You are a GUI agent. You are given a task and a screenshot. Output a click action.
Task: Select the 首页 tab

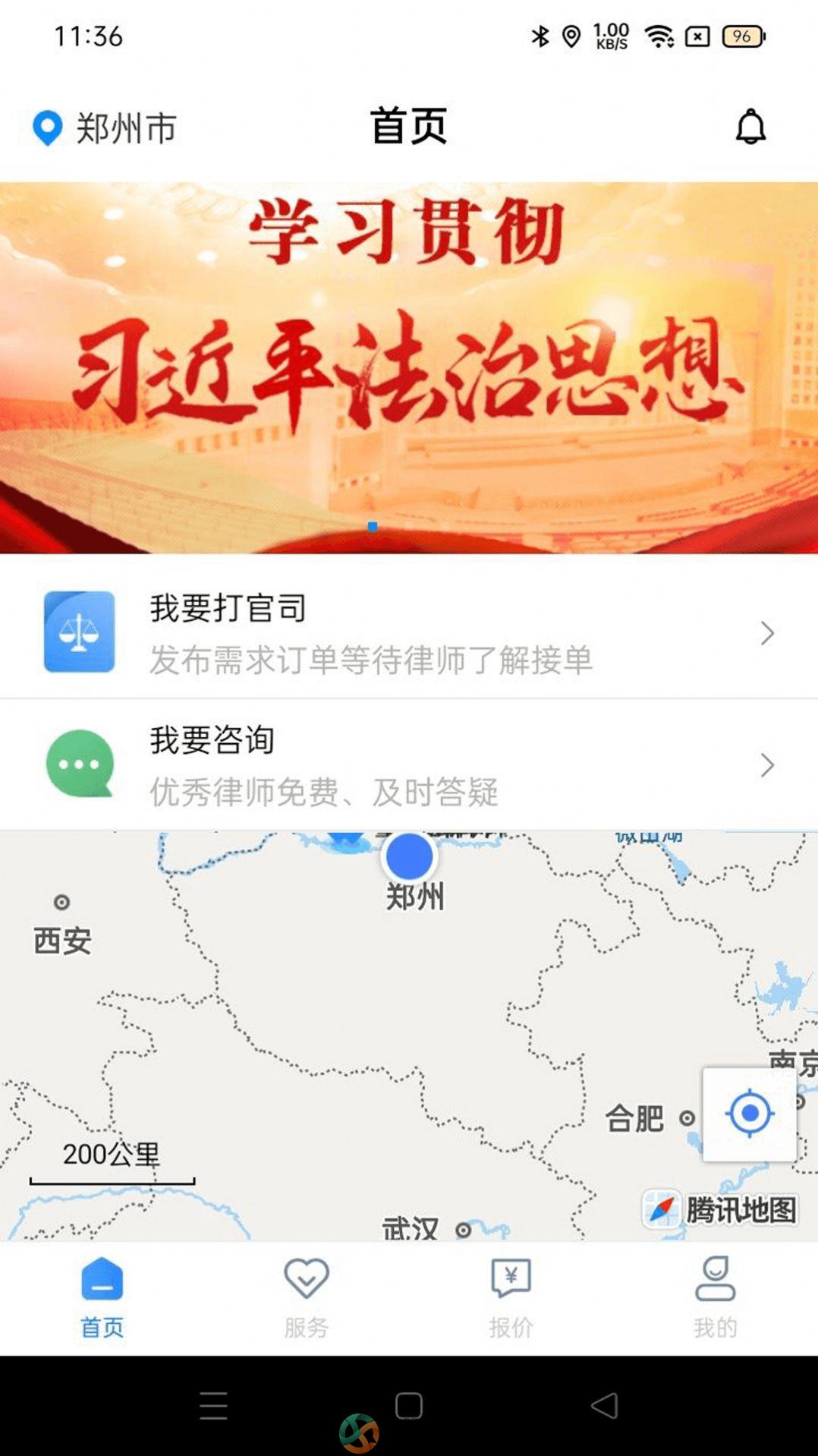click(102, 1297)
